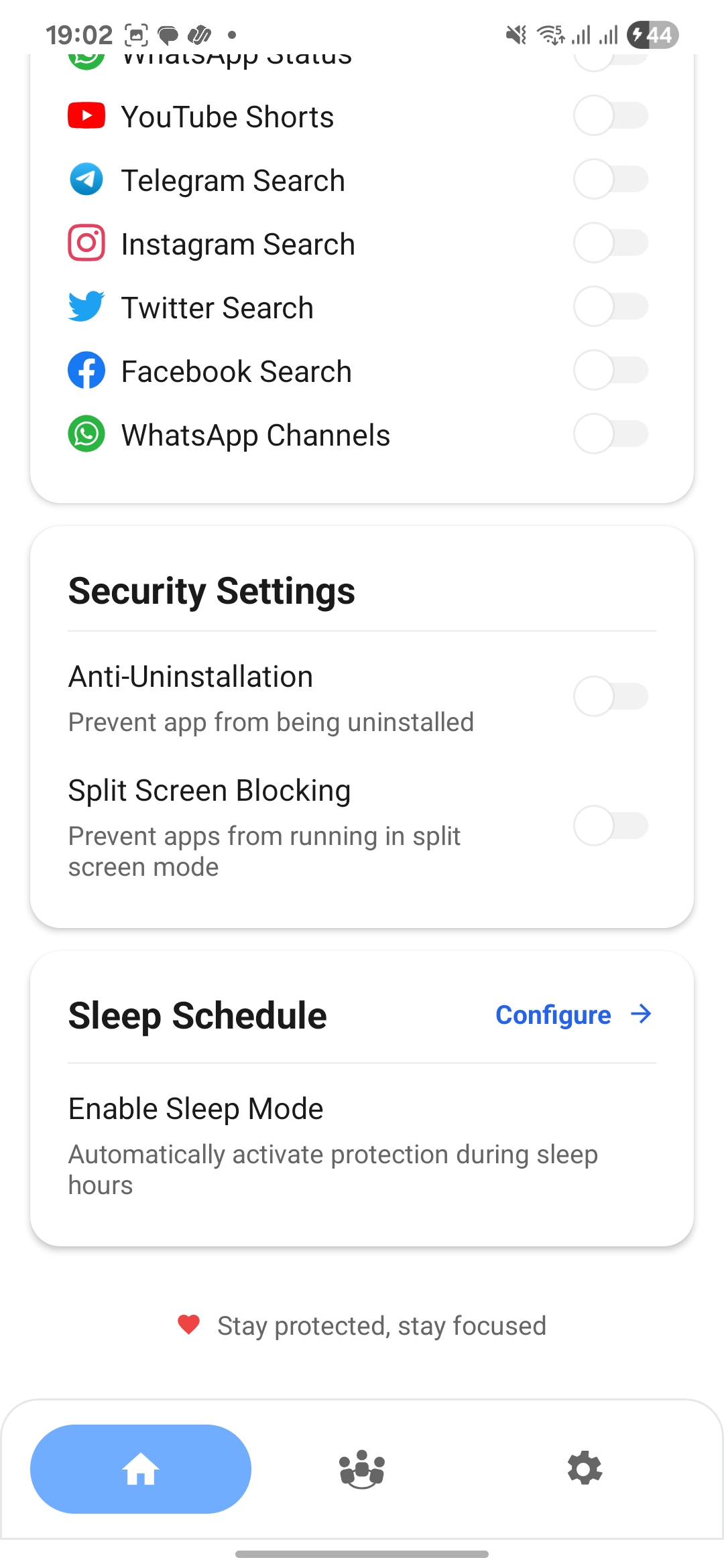Screen dimensions: 724x1568
Task: Enable Split Screen Blocking
Action: (610, 826)
